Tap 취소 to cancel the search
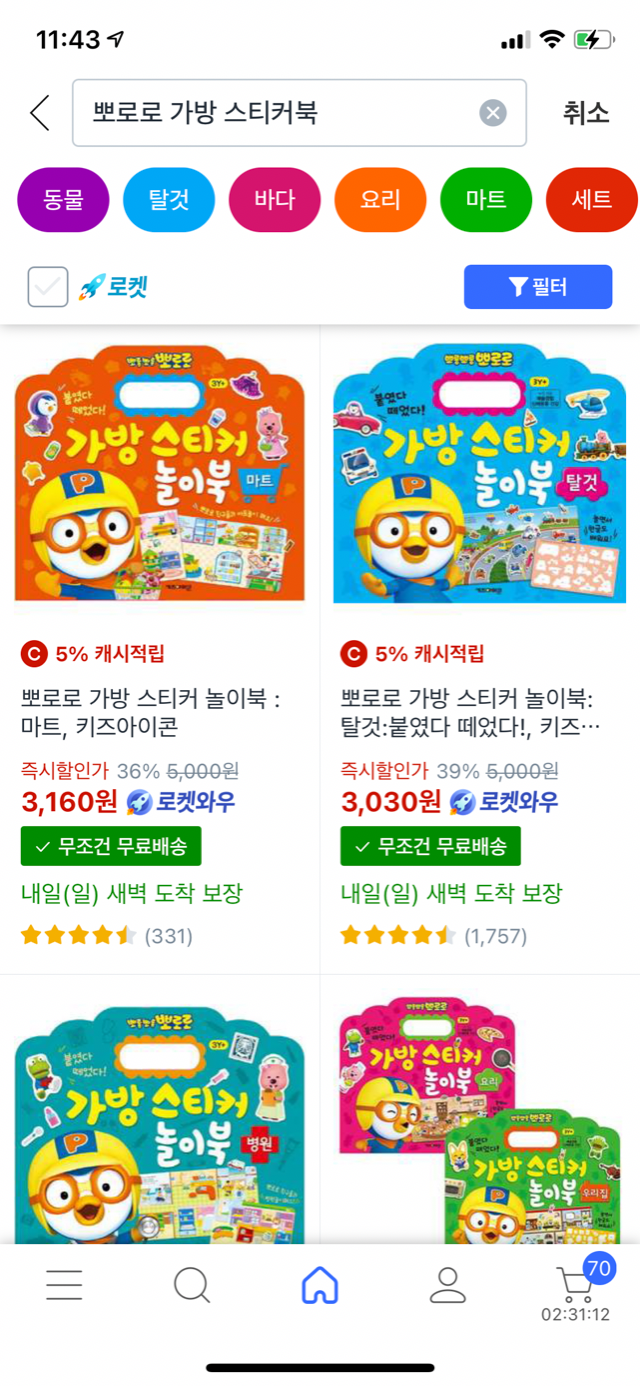The height and width of the screenshot is (1386, 640). (x=585, y=113)
